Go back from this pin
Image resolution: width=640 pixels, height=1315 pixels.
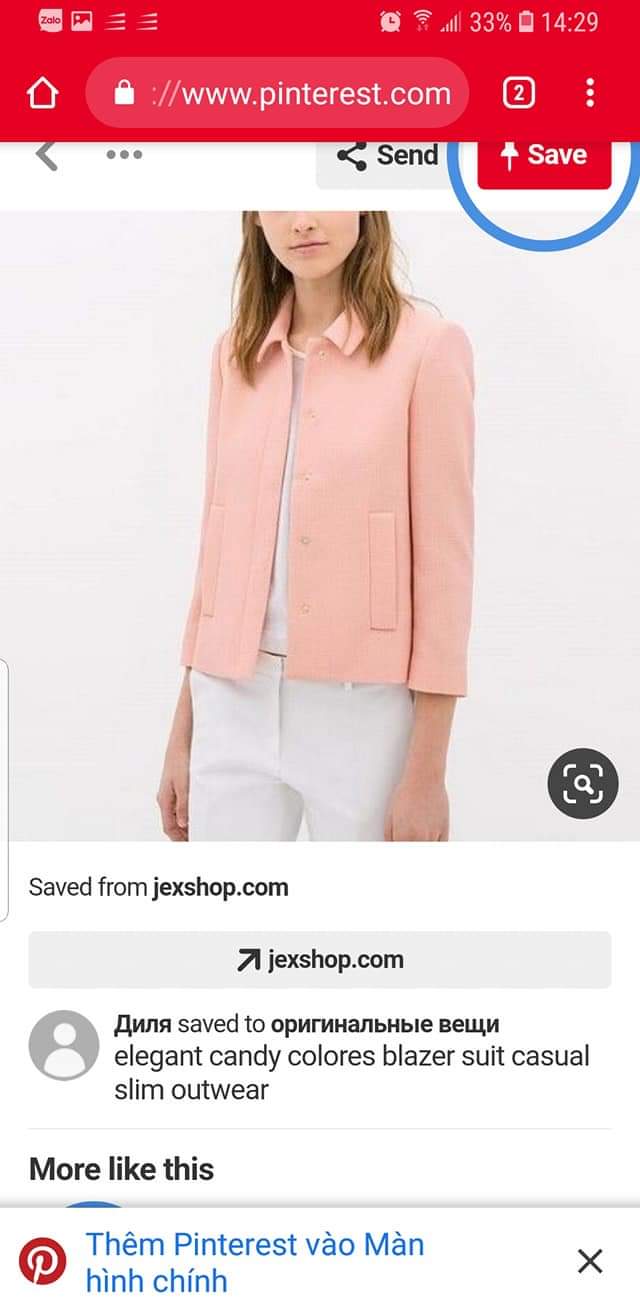(x=47, y=155)
